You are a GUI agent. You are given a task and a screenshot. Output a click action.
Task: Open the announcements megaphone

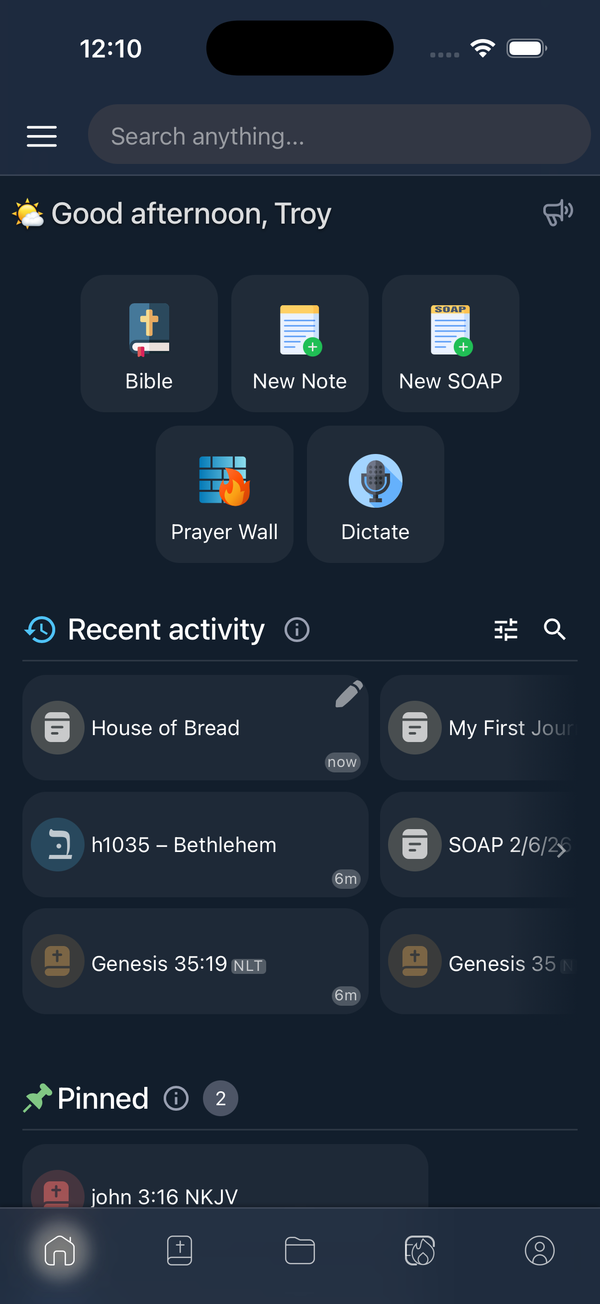(557, 212)
